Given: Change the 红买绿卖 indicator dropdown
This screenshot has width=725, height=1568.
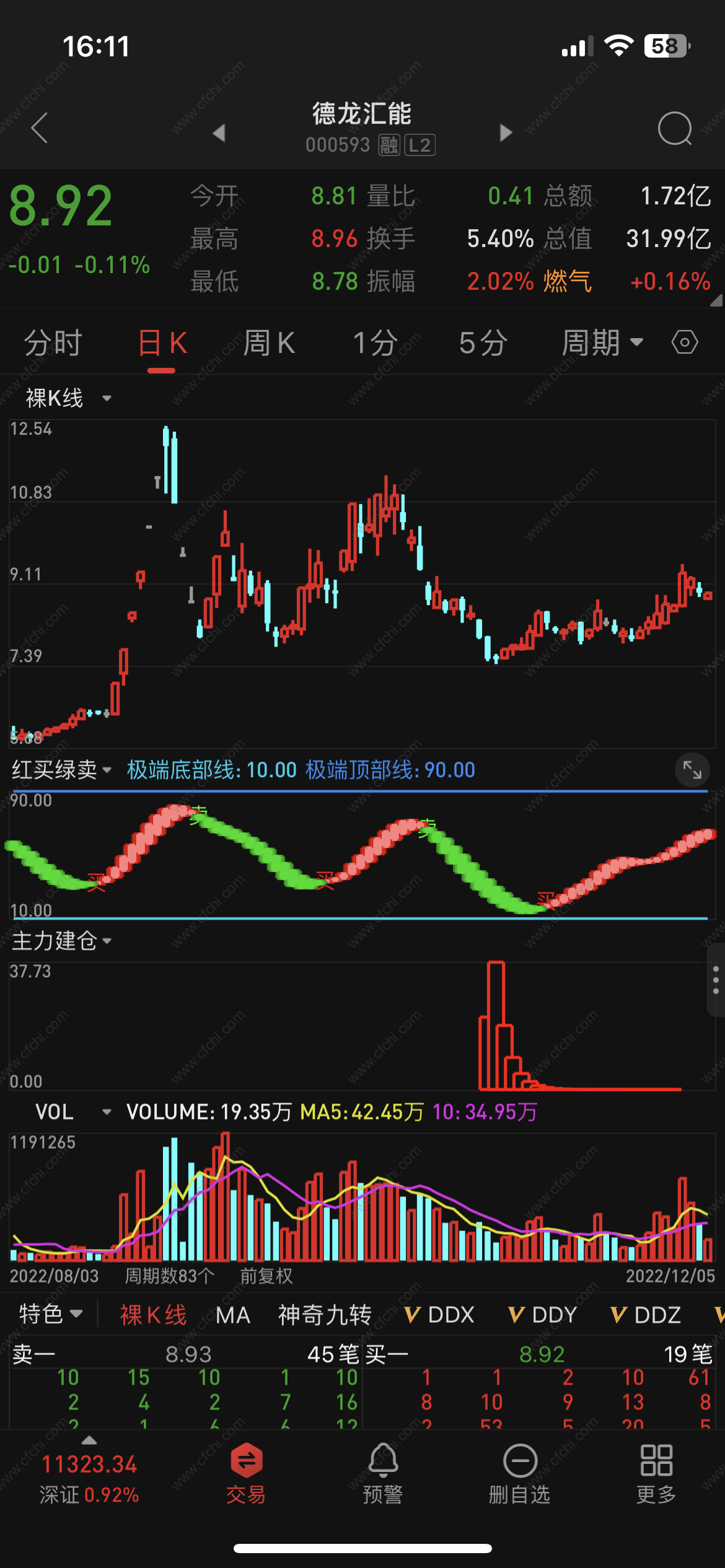Looking at the screenshot, I should 61,770.
